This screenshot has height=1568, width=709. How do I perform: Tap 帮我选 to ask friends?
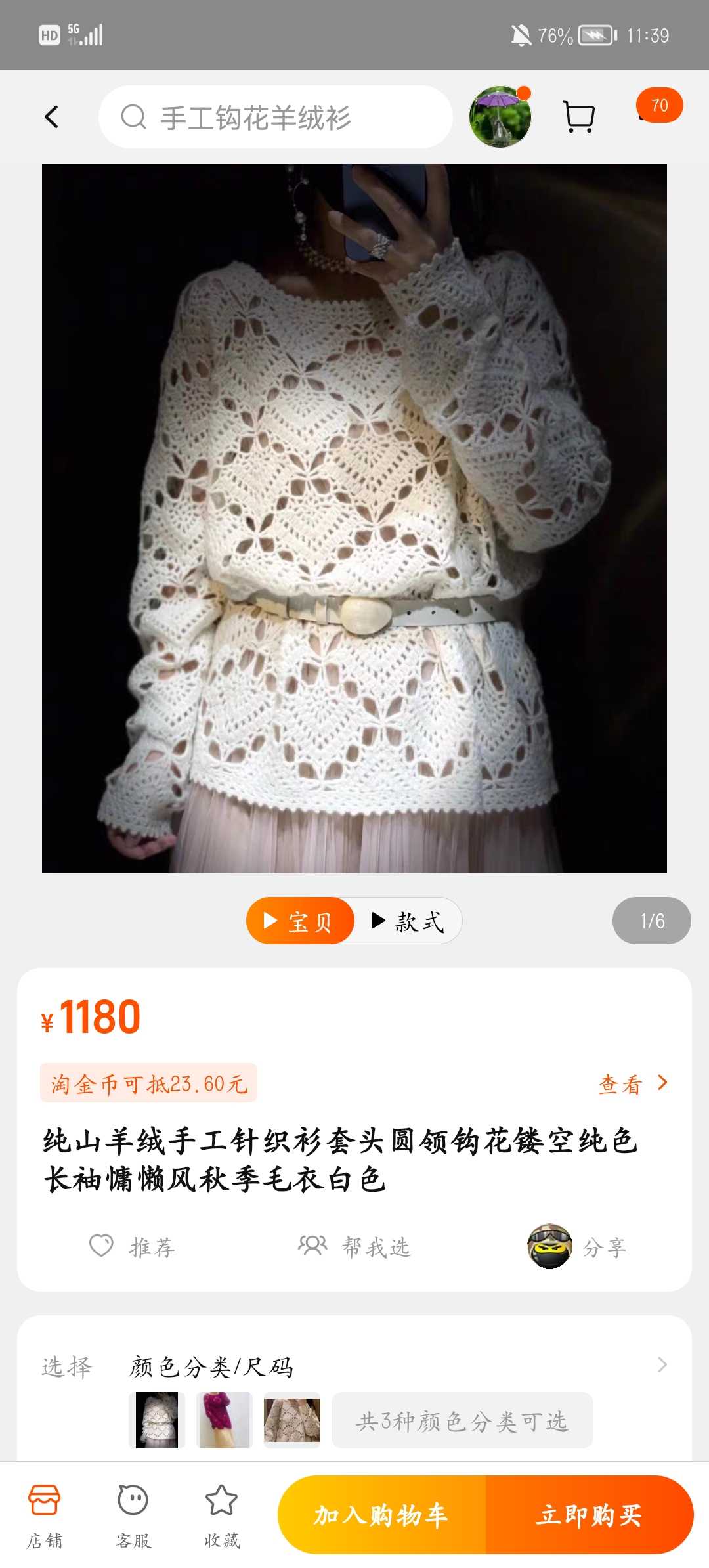(354, 1246)
